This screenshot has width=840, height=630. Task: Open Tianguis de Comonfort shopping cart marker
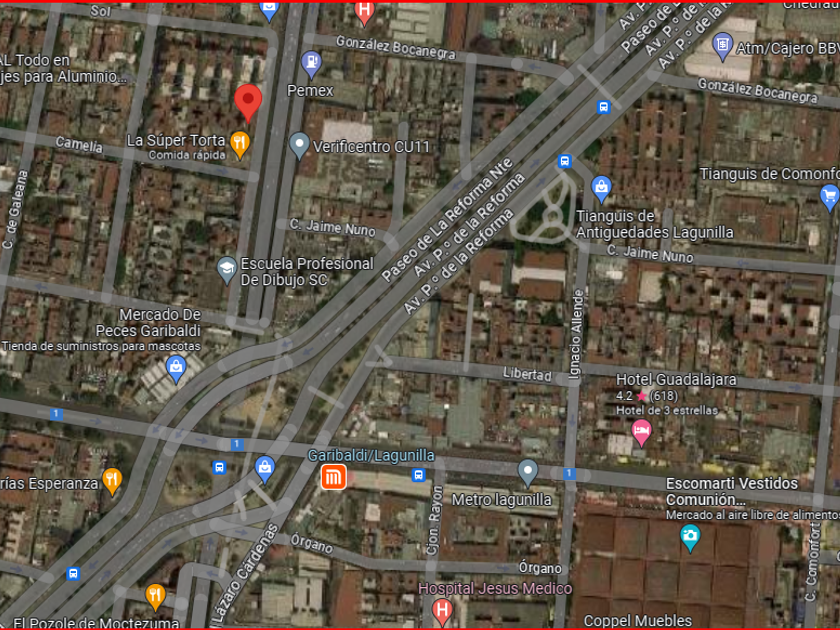[830, 197]
